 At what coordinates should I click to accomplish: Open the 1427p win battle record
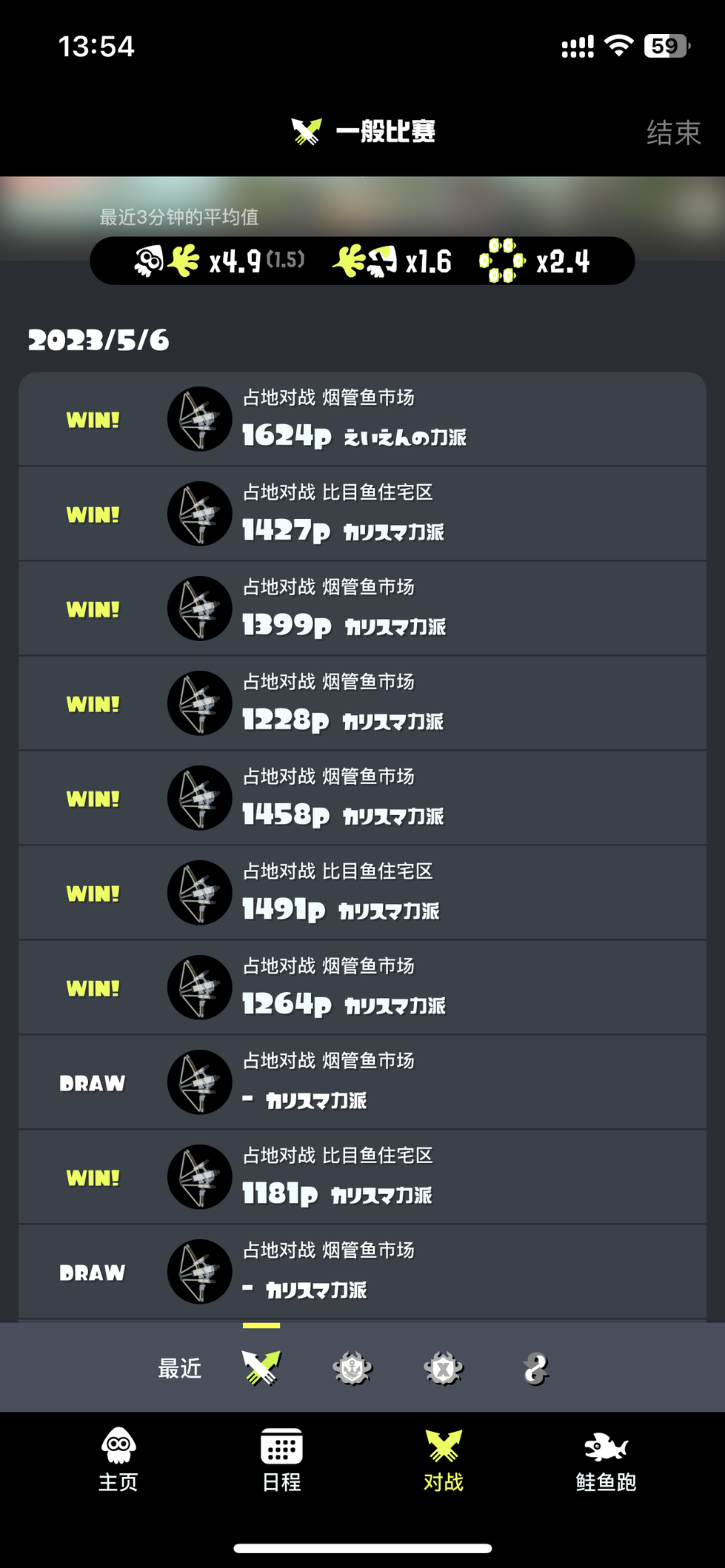click(362, 514)
